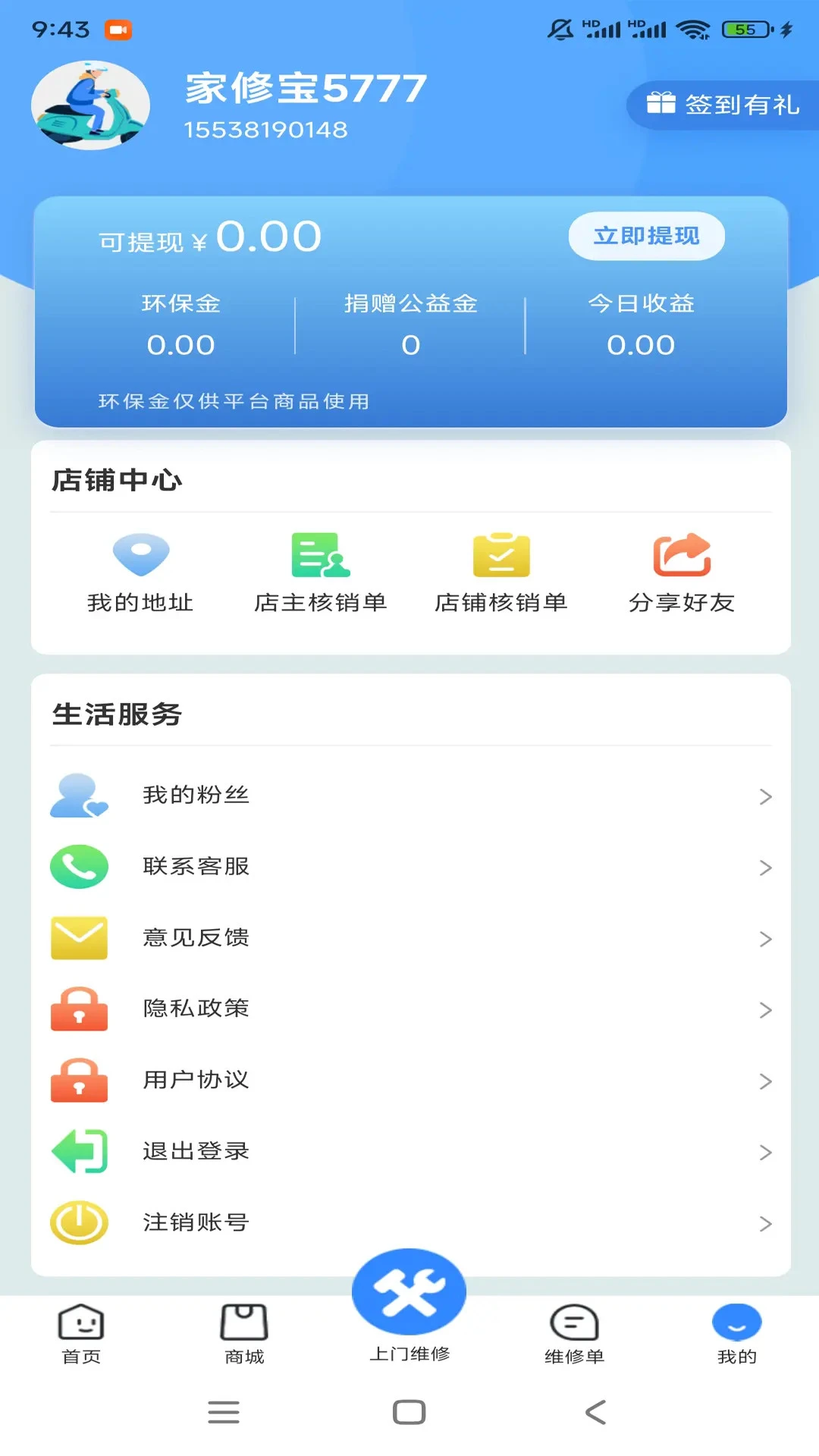Open 上门维修 wrench tool in bottom bar
The width and height of the screenshot is (819, 1456).
coord(409,1293)
